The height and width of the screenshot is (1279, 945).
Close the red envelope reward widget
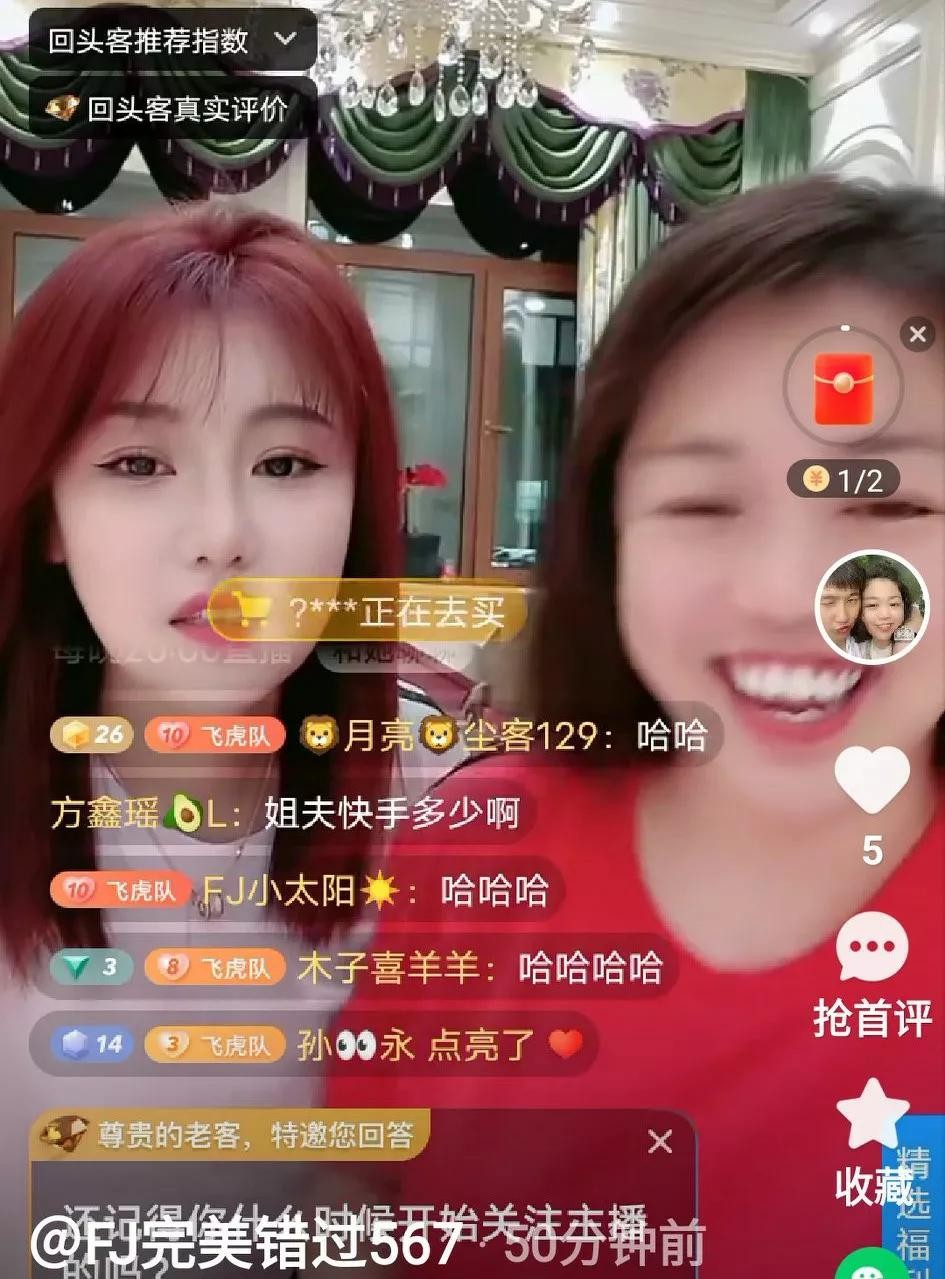(x=917, y=334)
